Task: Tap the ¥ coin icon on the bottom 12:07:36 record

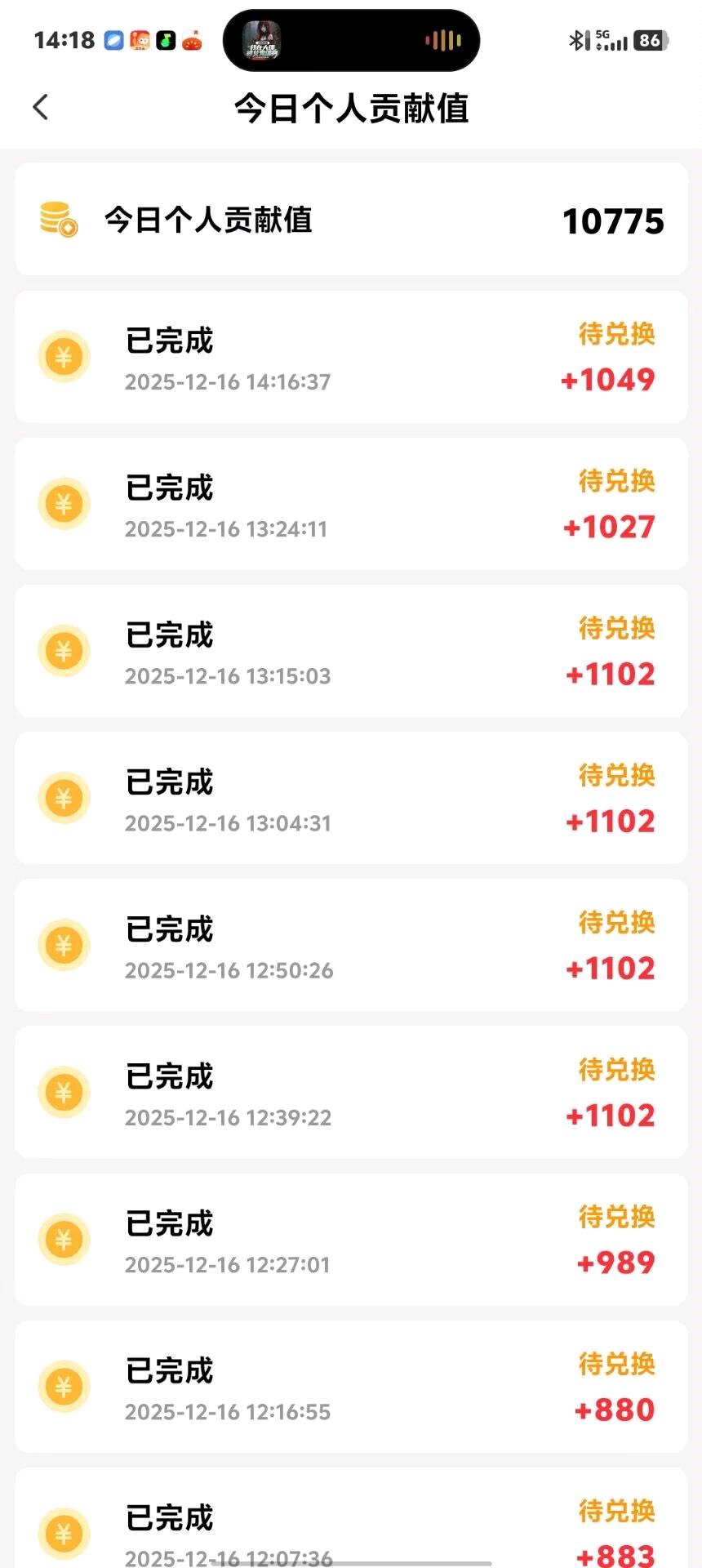Action: point(64,1533)
